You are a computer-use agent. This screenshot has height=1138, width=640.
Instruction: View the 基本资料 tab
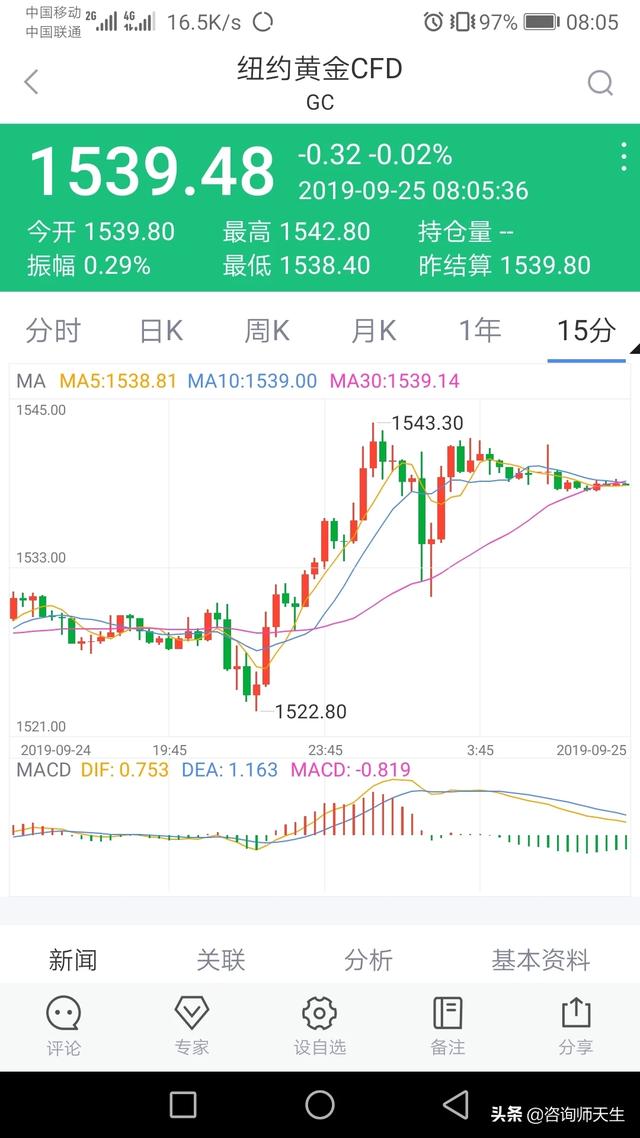pos(541,959)
